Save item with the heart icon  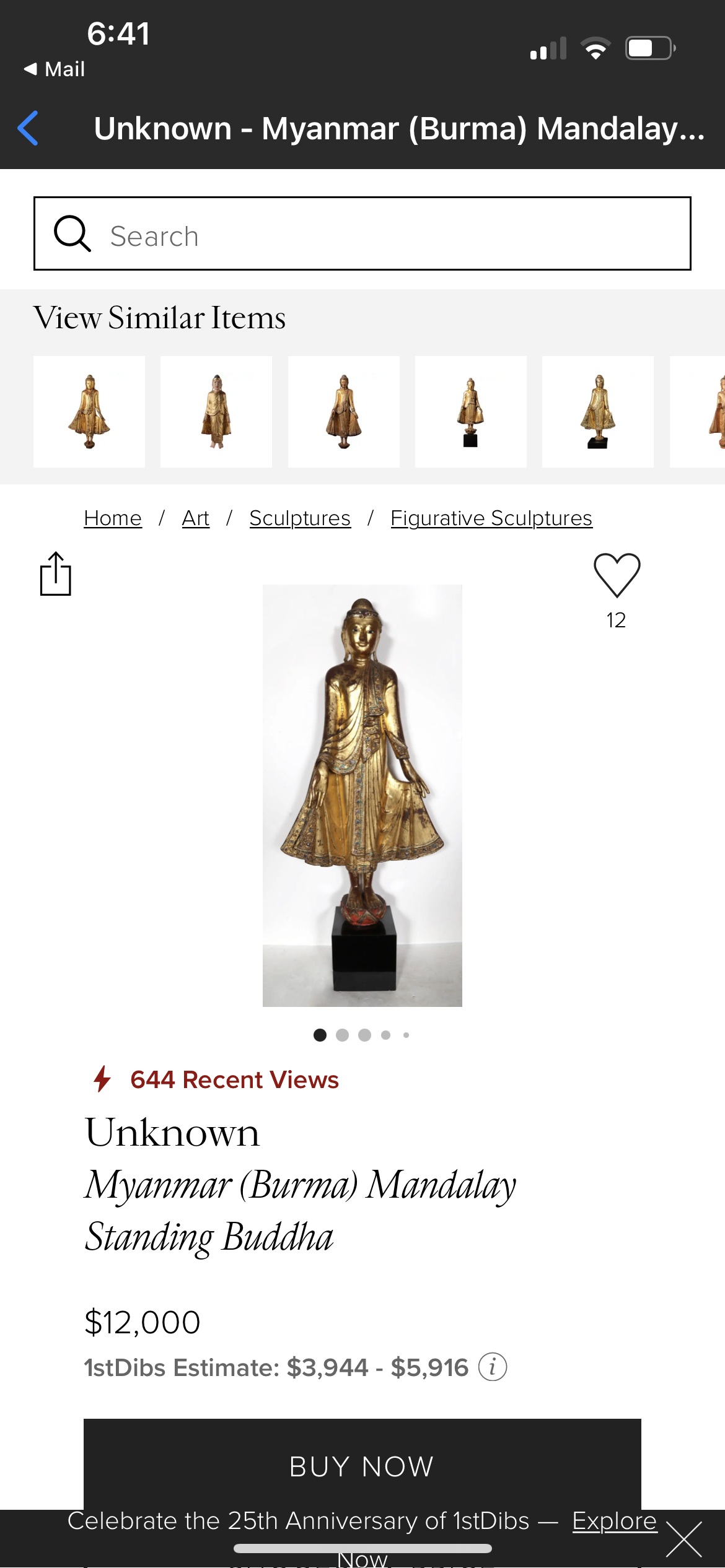pyautogui.click(x=617, y=575)
